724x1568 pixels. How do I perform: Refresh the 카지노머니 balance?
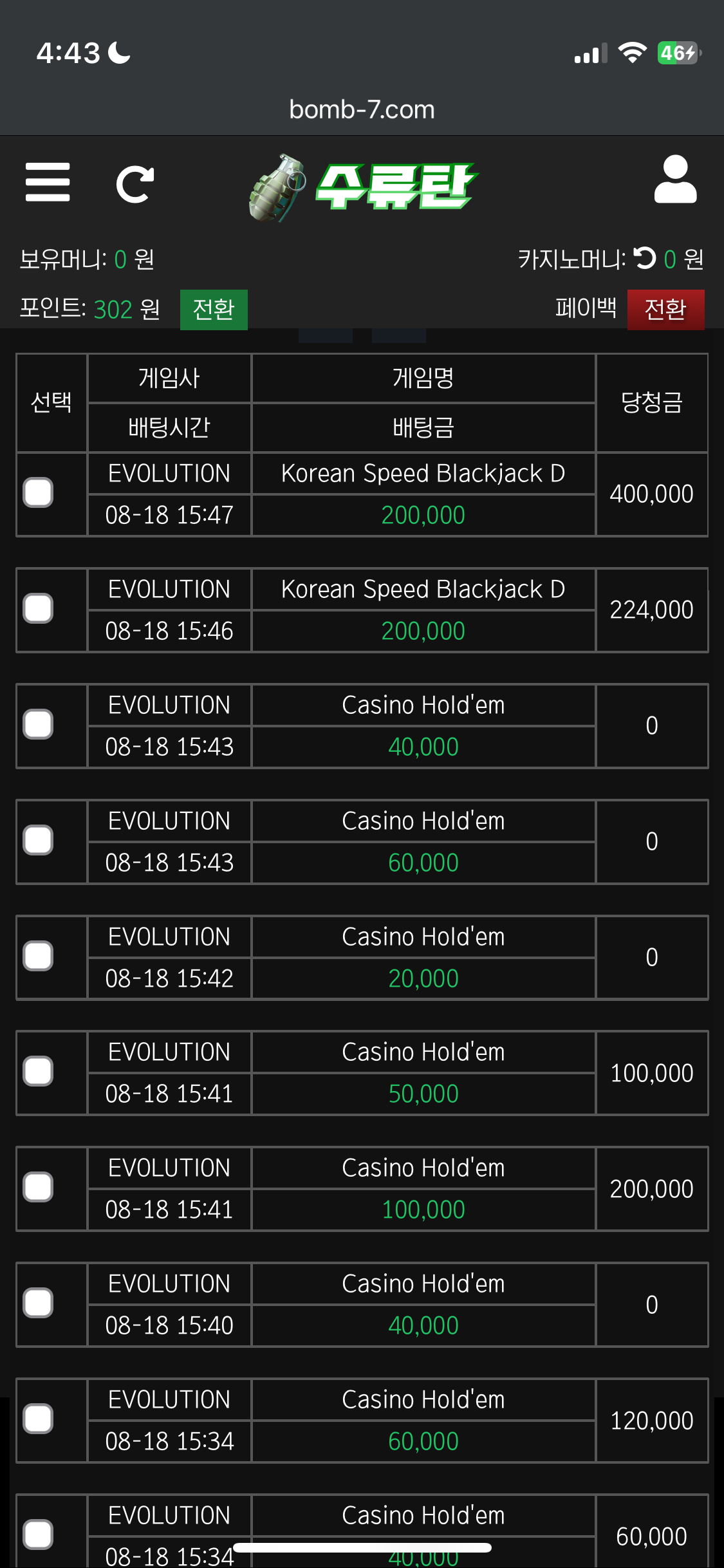point(644,259)
